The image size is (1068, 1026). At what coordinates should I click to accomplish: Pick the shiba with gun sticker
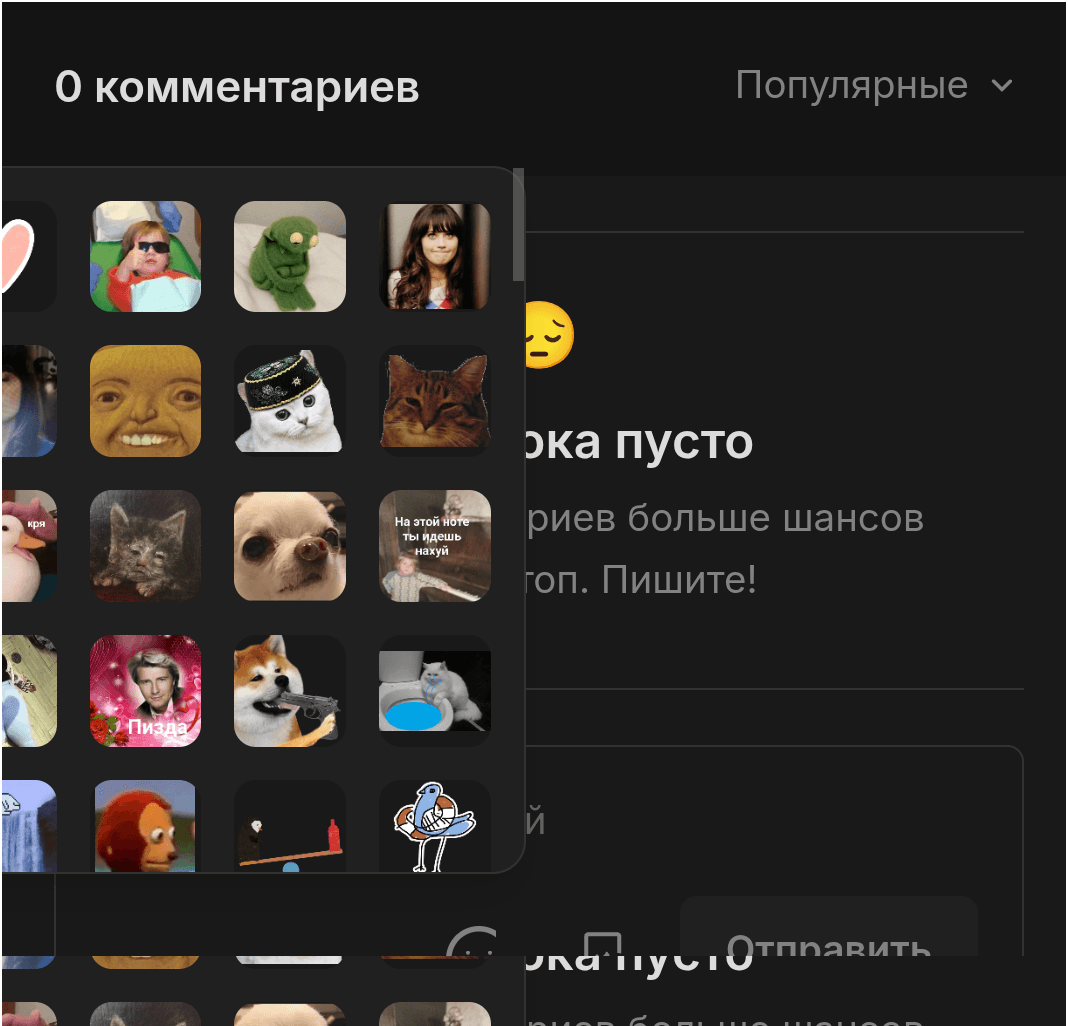click(290, 691)
